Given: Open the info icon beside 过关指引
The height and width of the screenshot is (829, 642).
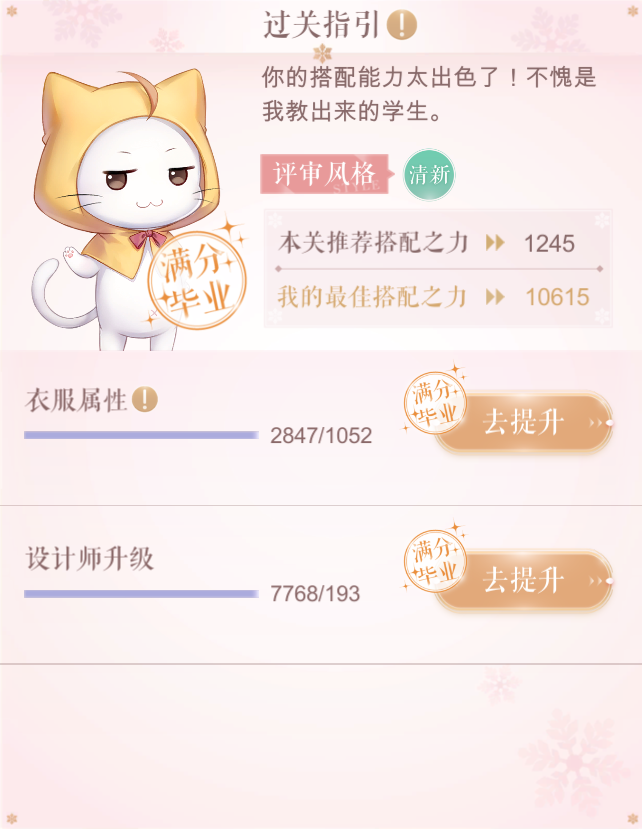Looking at the screenshot, I should point(401,26).
